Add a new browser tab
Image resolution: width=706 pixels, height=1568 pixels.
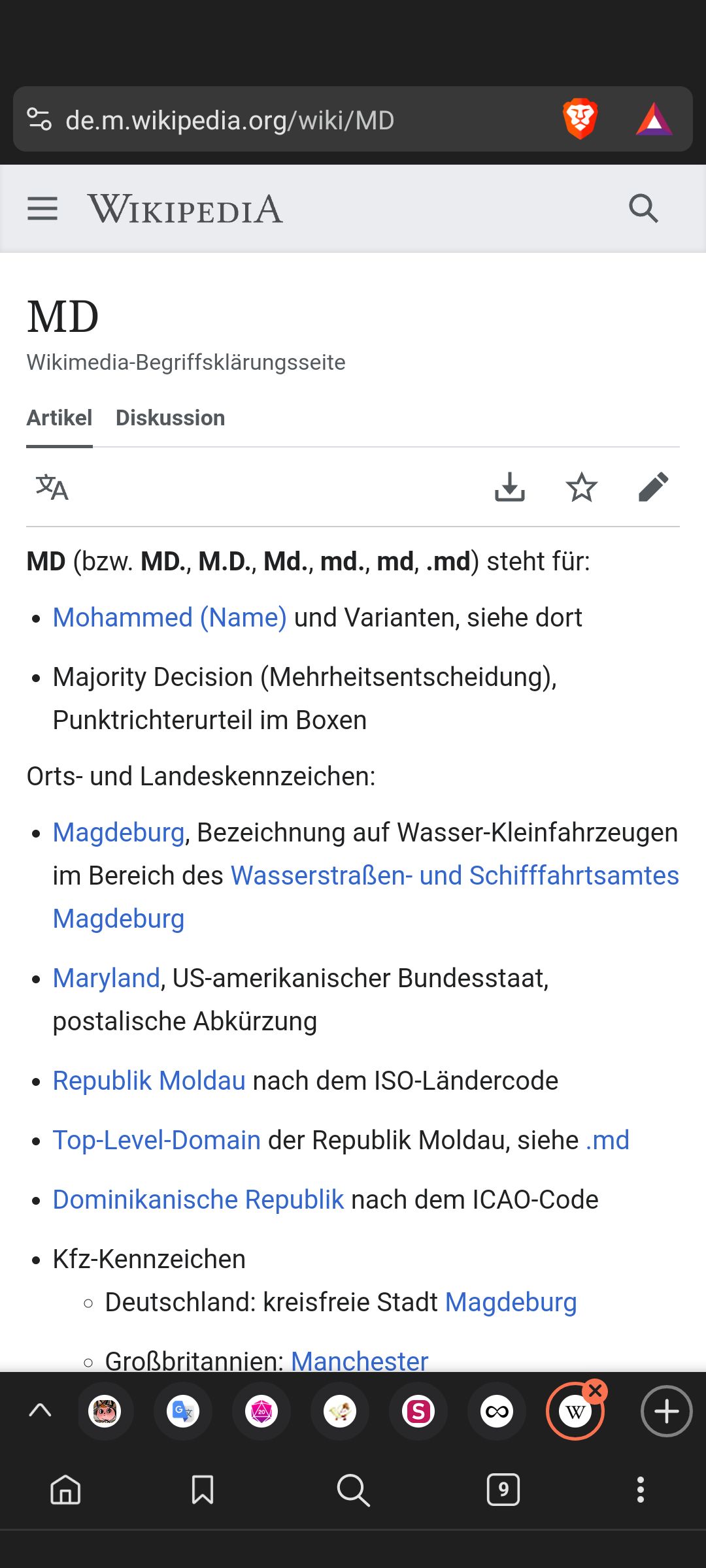[x=666, y=1411]
